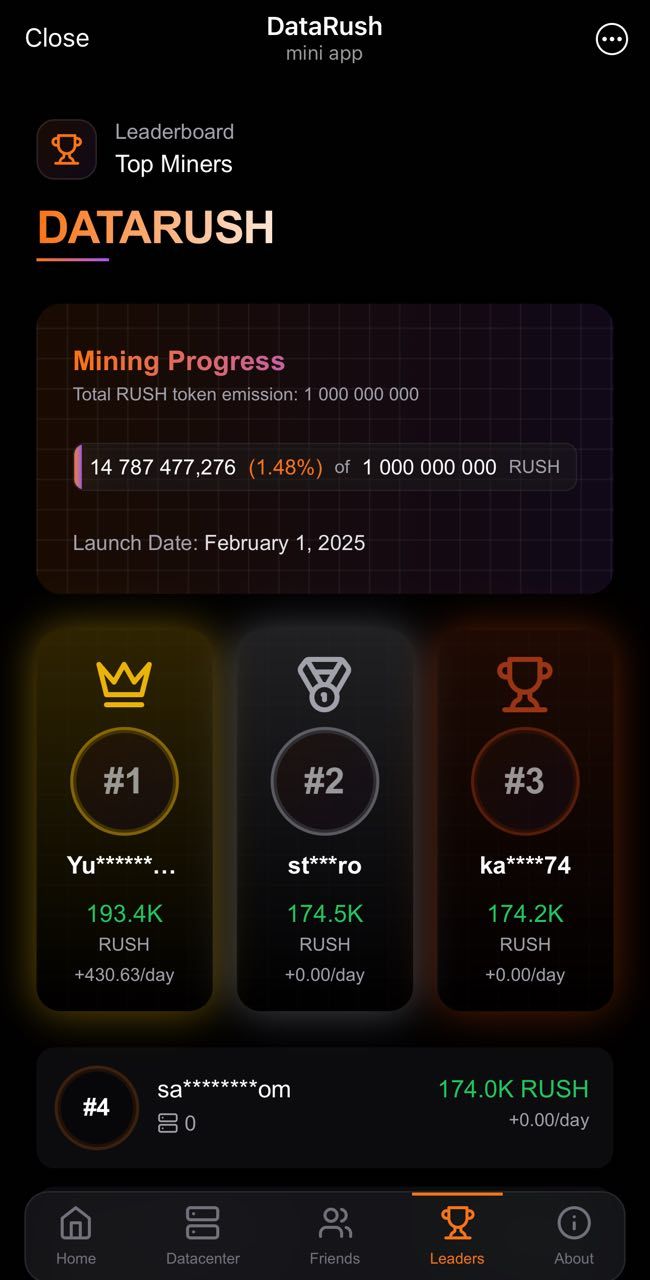The width and height of the screenshot is (650, 1280).
Task: Open the three-dot overflow menu
Action: 611,39
